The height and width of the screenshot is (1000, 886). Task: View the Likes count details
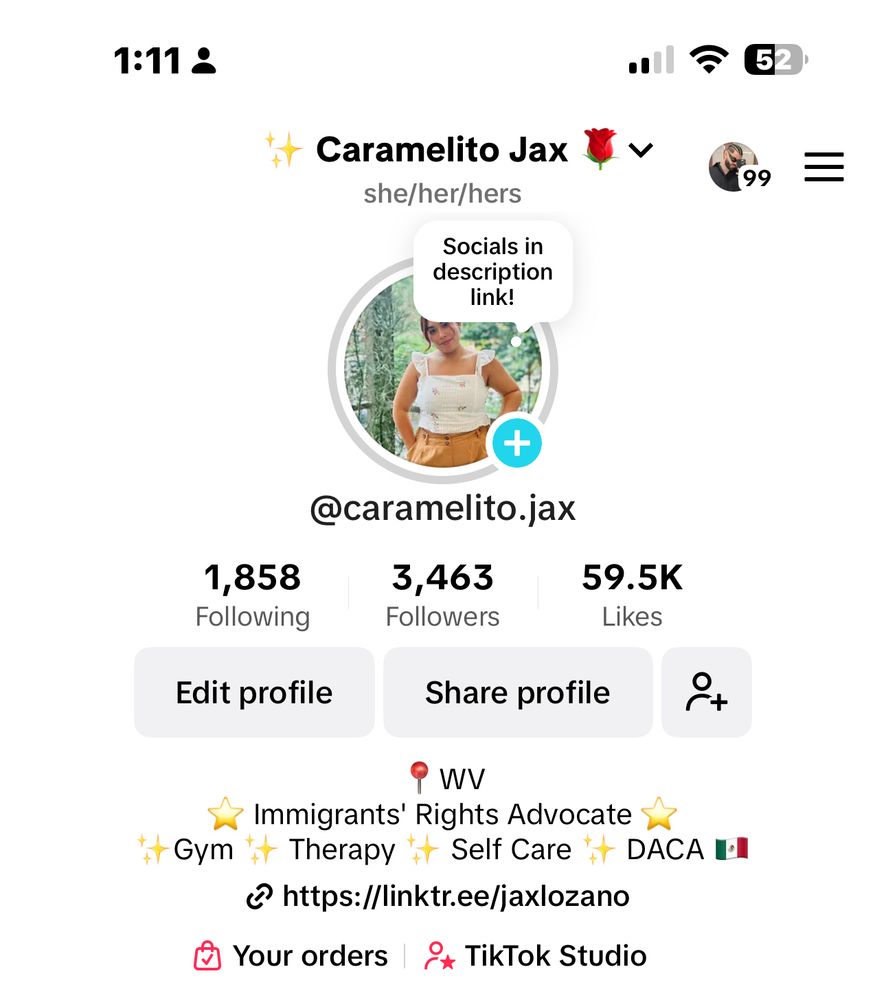pos(632,594)
